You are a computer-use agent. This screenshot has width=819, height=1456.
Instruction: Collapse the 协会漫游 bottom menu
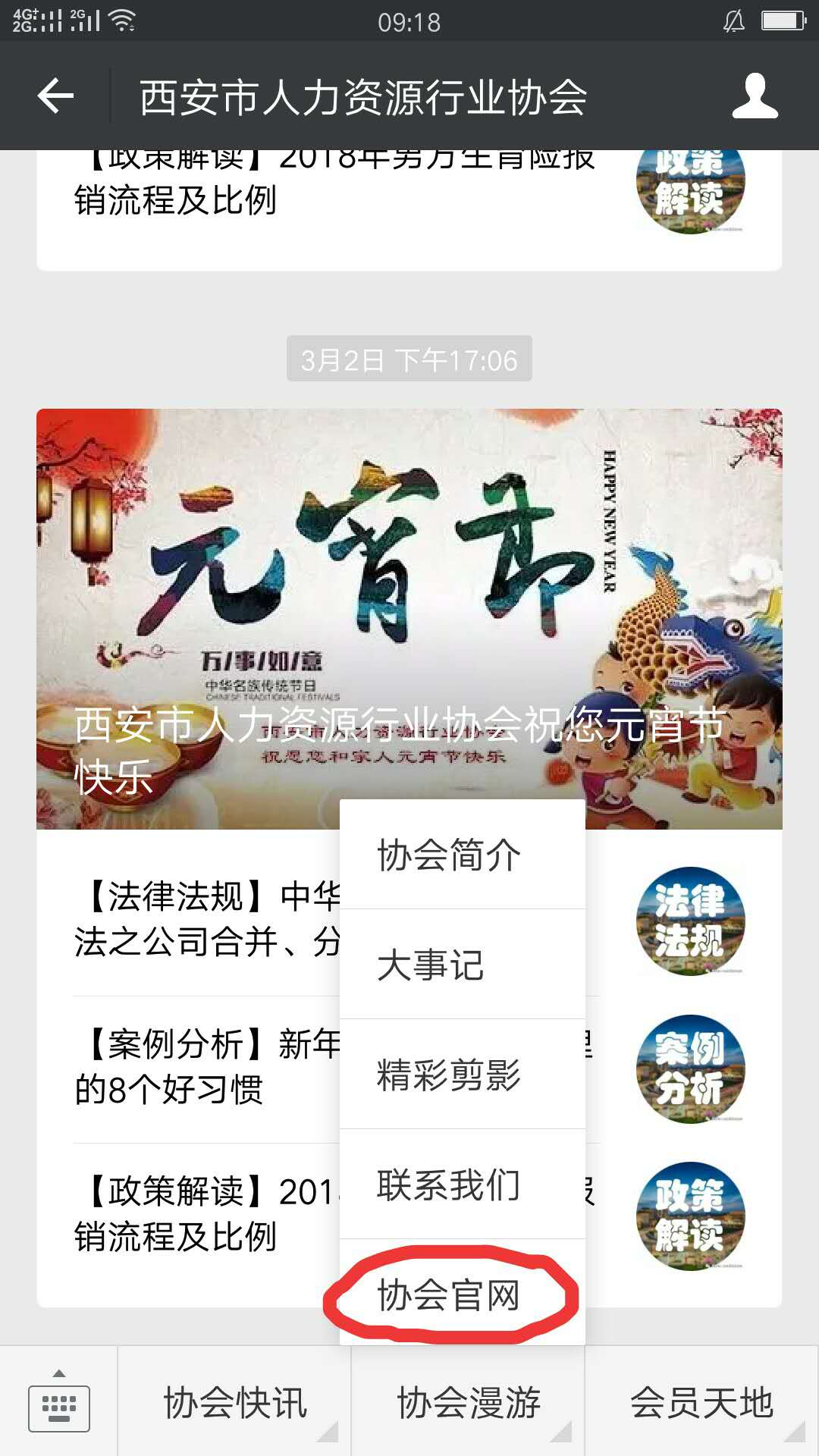[x=468, y=1402]
